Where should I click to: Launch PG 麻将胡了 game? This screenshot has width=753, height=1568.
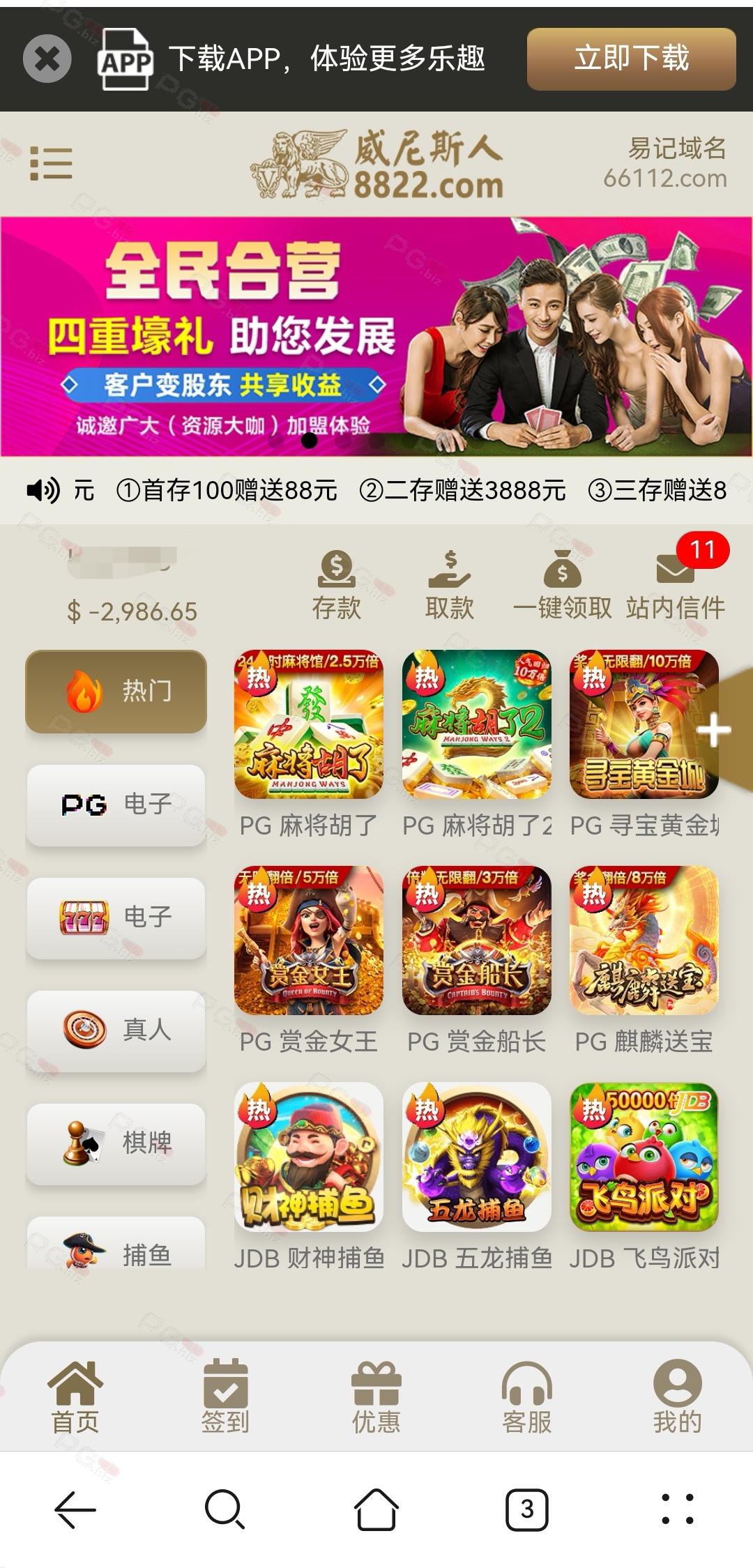(309, 725)
